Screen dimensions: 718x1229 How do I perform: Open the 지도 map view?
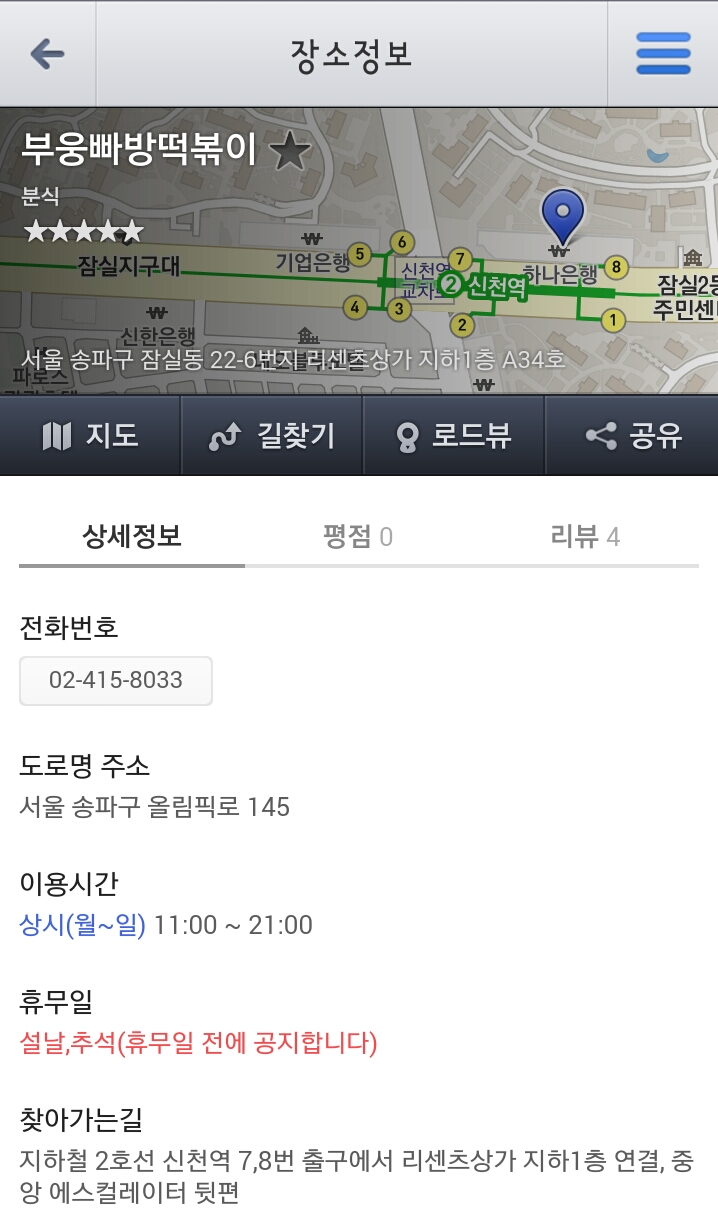pyautogui.click(x=90, y=436)
